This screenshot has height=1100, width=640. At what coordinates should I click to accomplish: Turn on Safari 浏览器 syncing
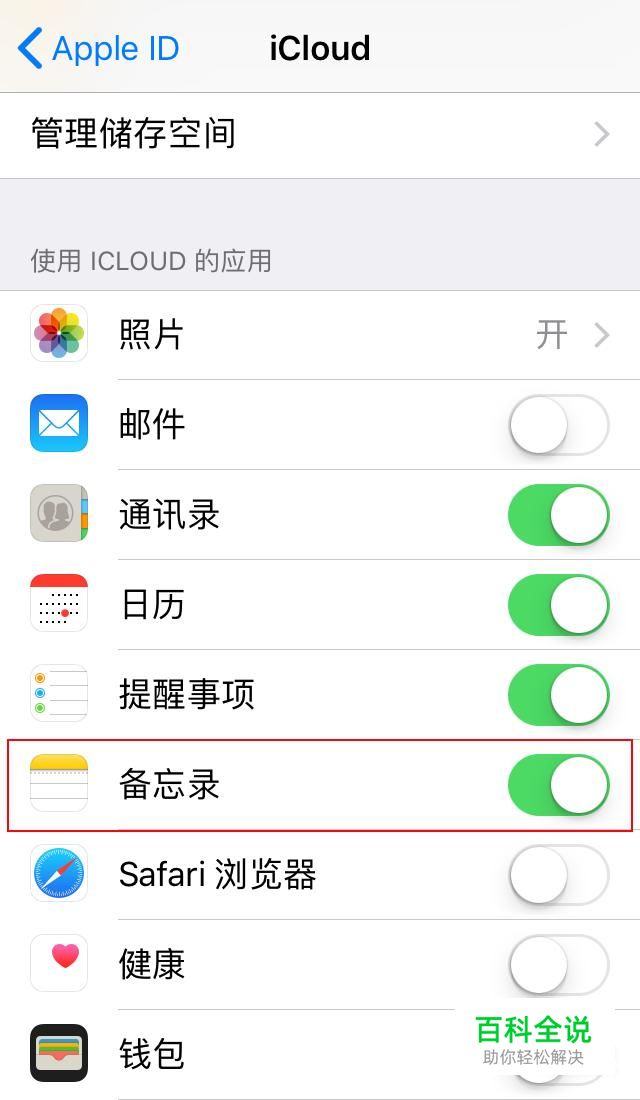(559, 874)
